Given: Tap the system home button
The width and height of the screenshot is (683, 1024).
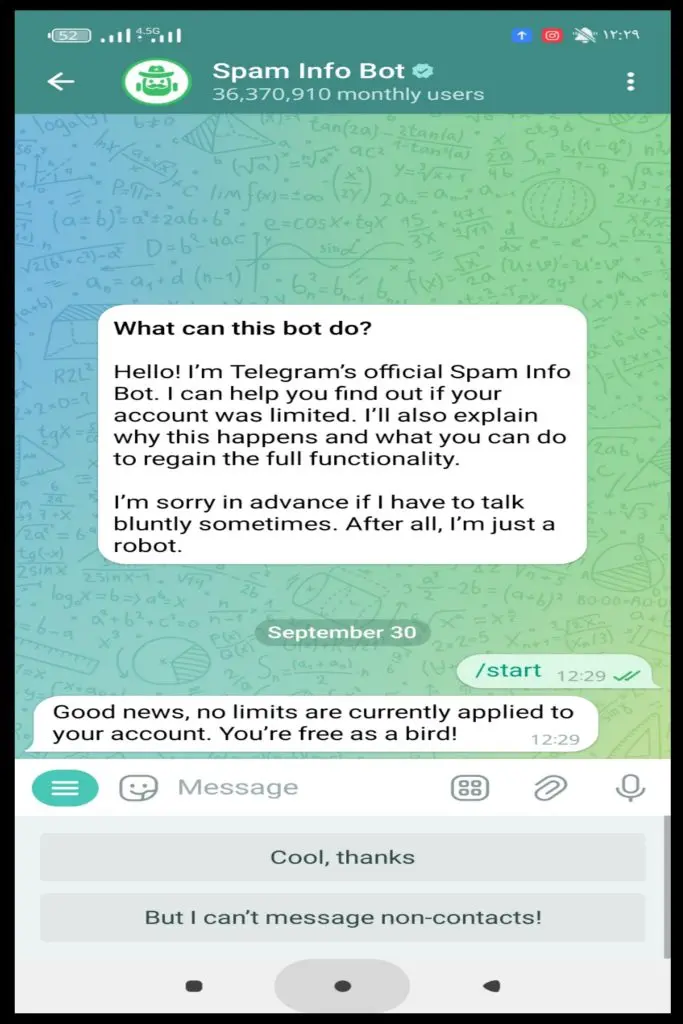Looking at the screenshot, I should click(x=342, y=986).
